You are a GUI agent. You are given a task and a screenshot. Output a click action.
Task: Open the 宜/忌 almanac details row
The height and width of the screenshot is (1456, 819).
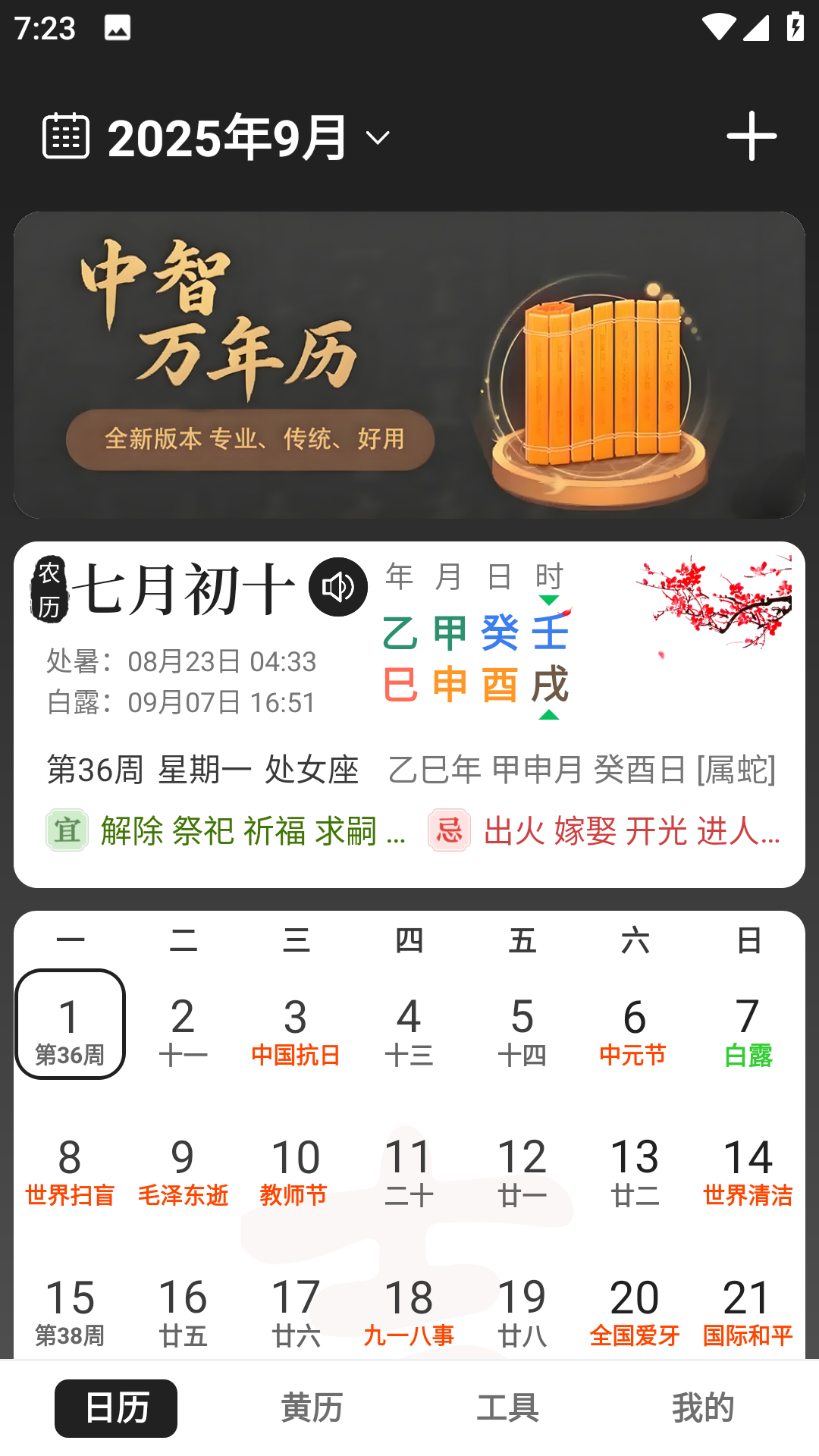(x=409, y=830)
